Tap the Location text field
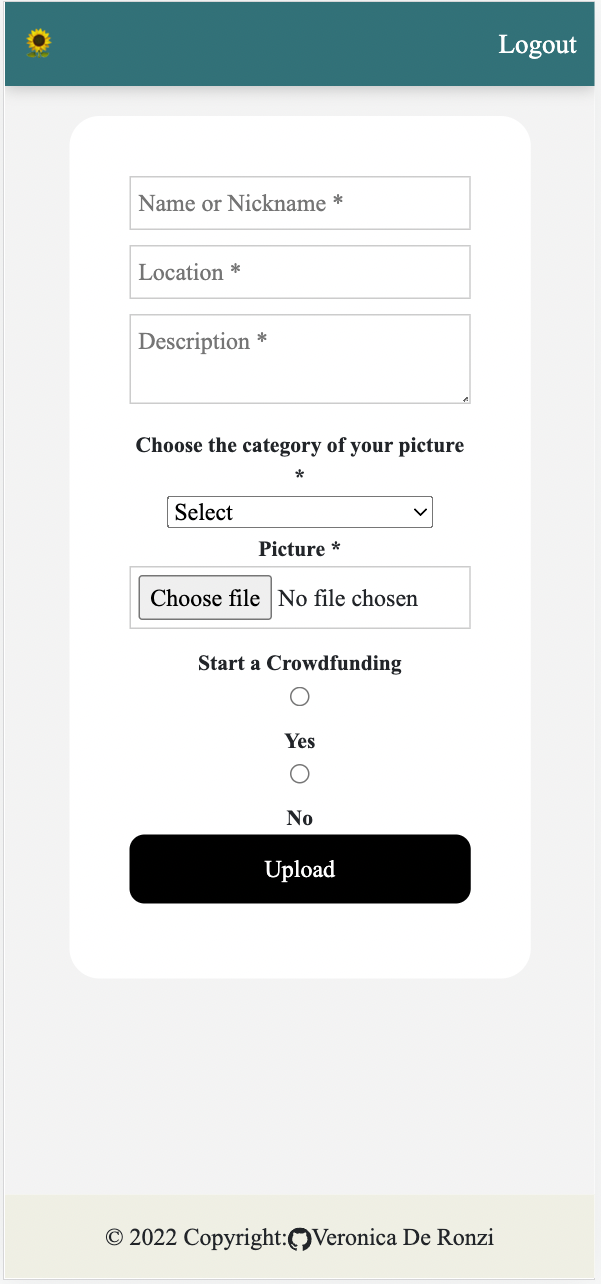Screen dimensions: 601x1284 point(300,272)
